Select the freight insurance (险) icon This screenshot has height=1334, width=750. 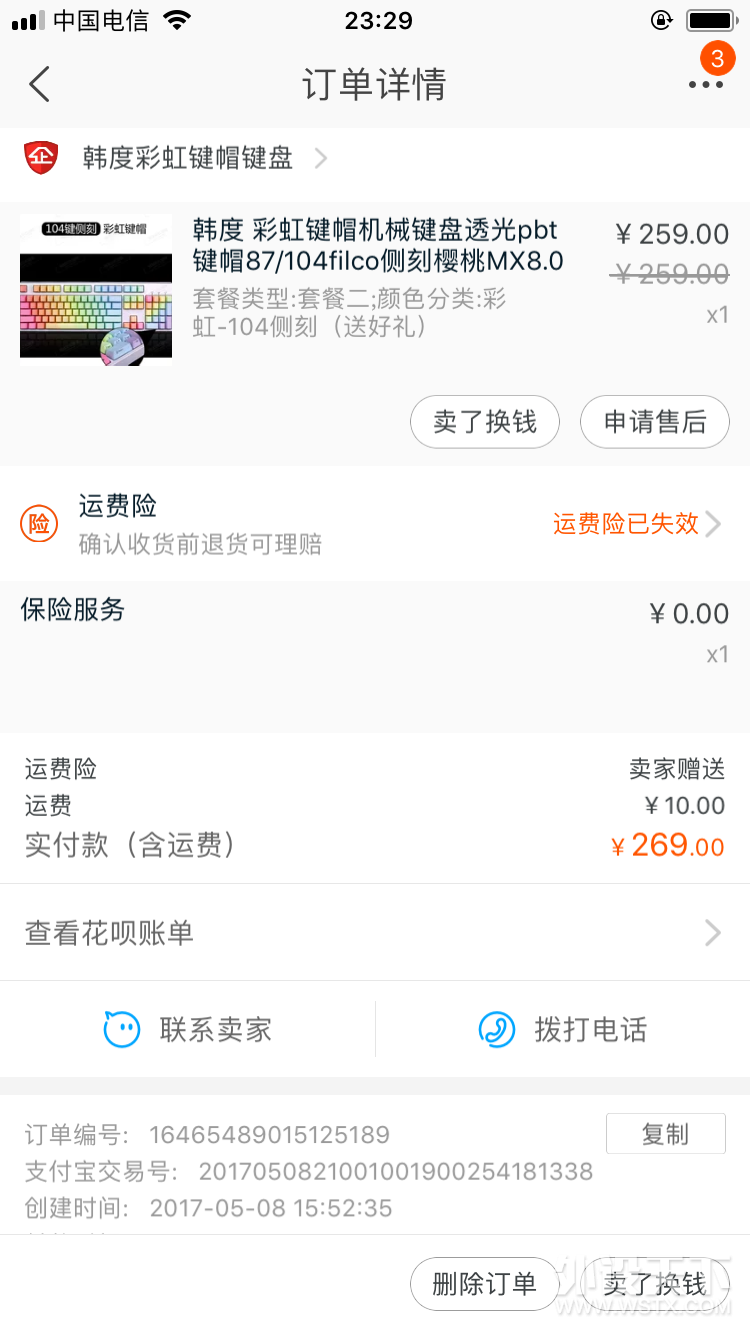pos(40,524)
